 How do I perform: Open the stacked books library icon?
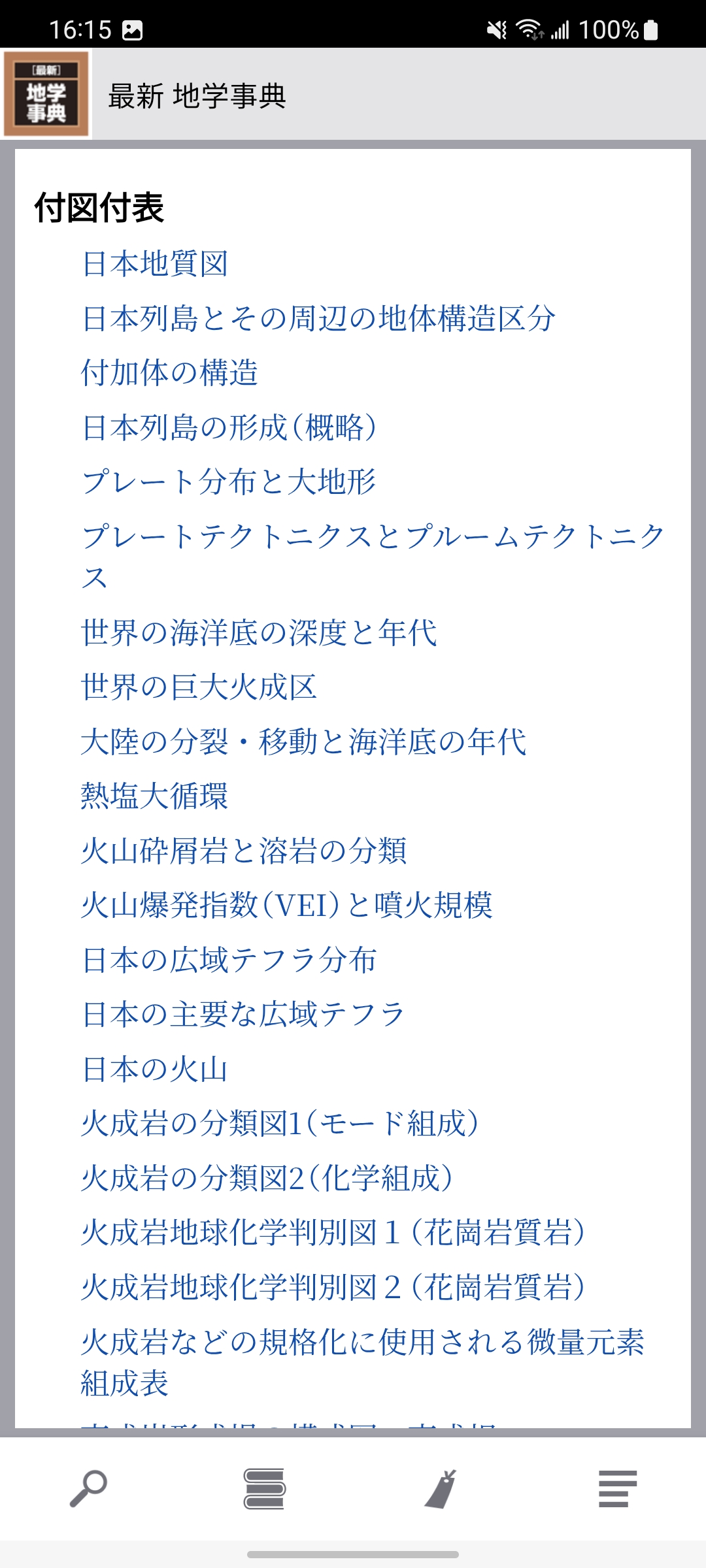tap(264, 1489)
